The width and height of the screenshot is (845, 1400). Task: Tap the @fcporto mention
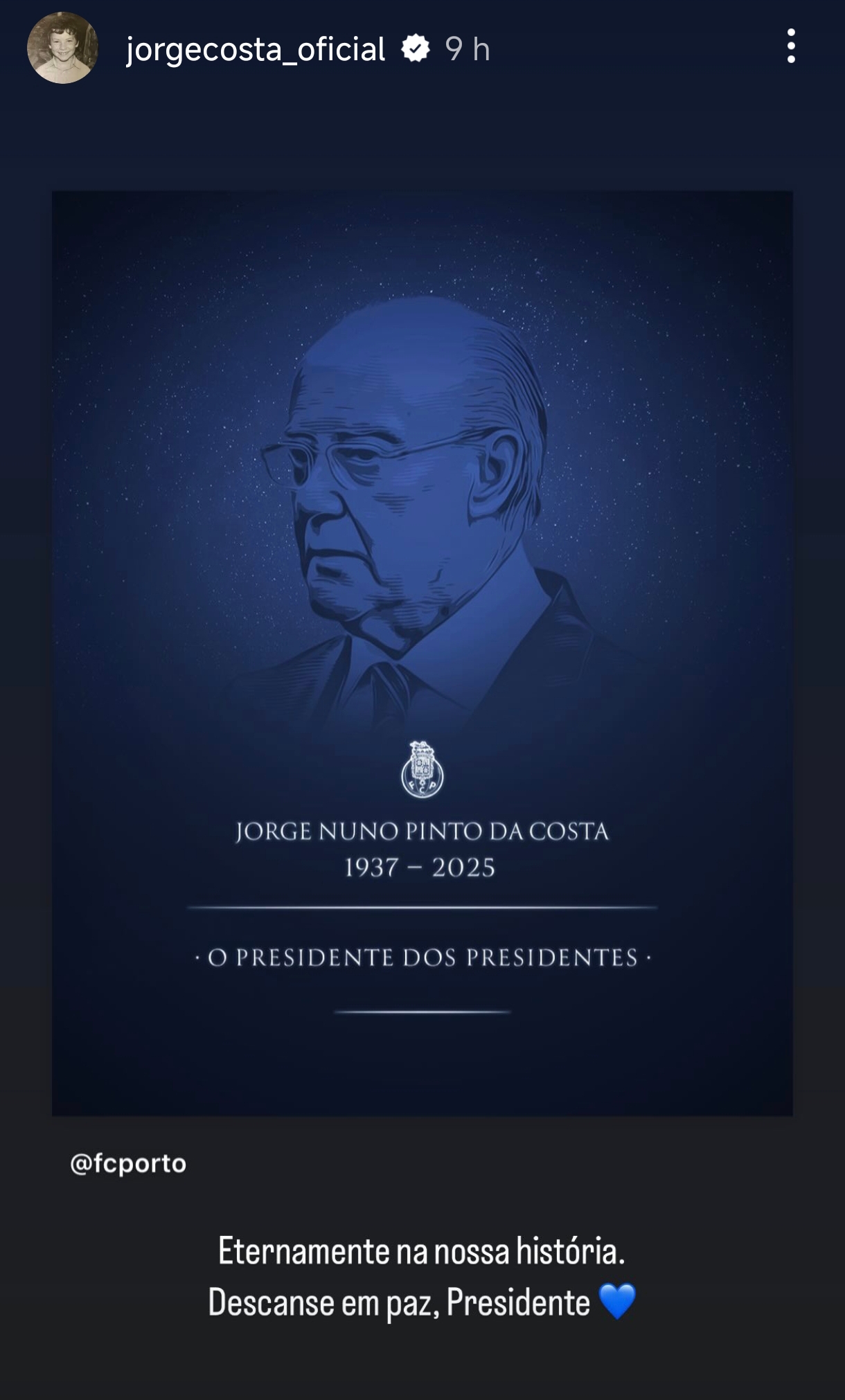(128, 1164)
